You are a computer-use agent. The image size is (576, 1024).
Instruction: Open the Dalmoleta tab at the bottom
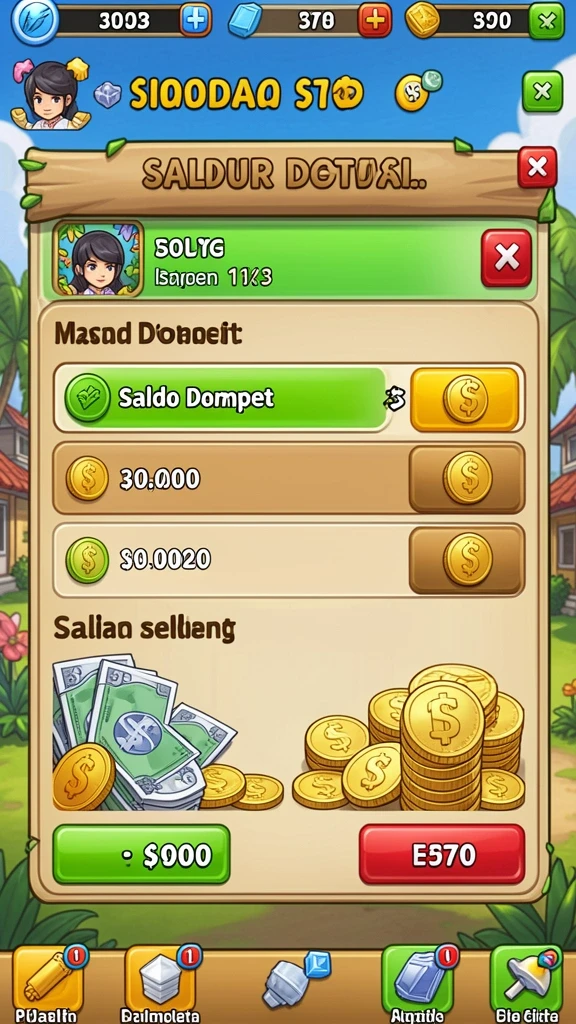coord(161,984)
